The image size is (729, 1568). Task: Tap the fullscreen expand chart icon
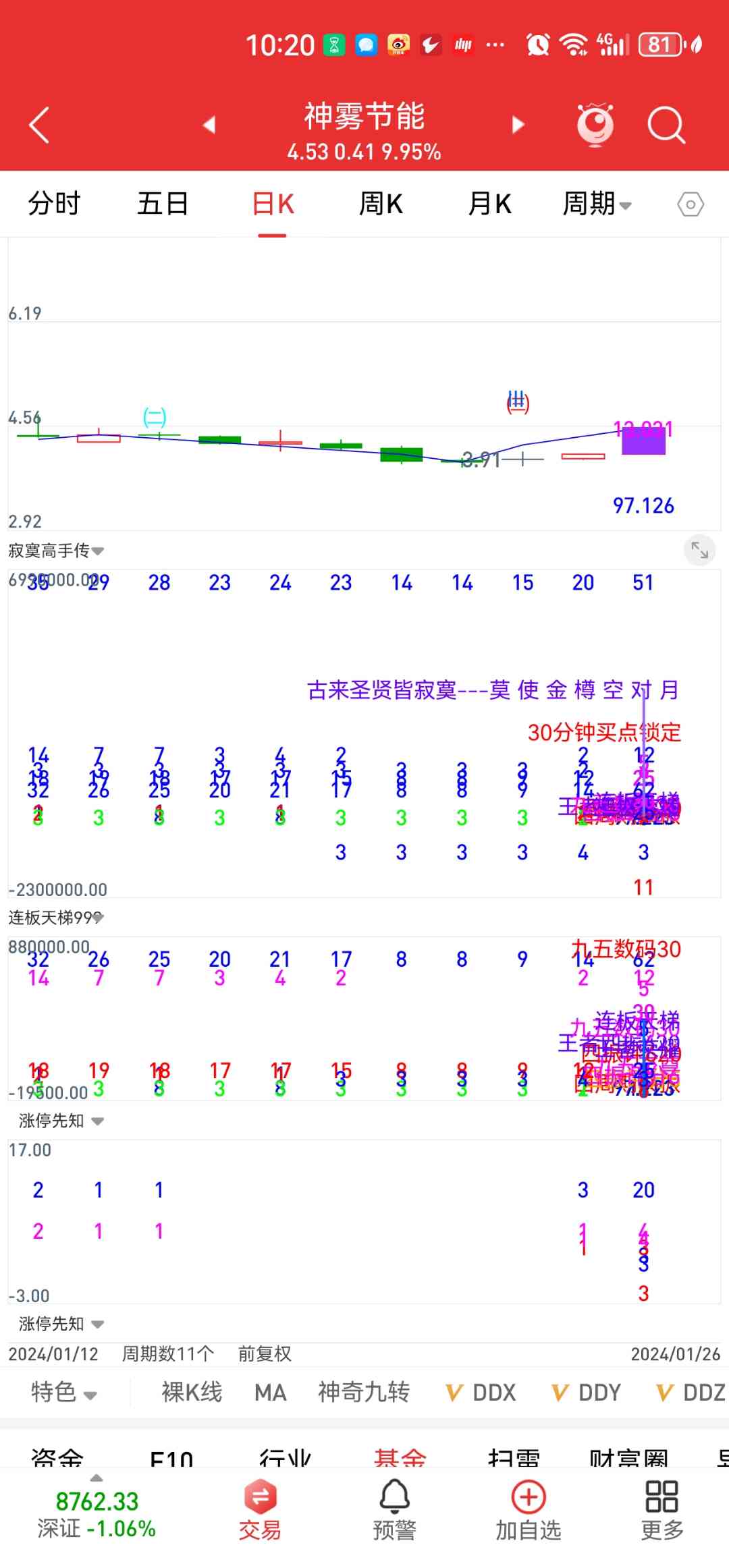click(x=699, y=551)
